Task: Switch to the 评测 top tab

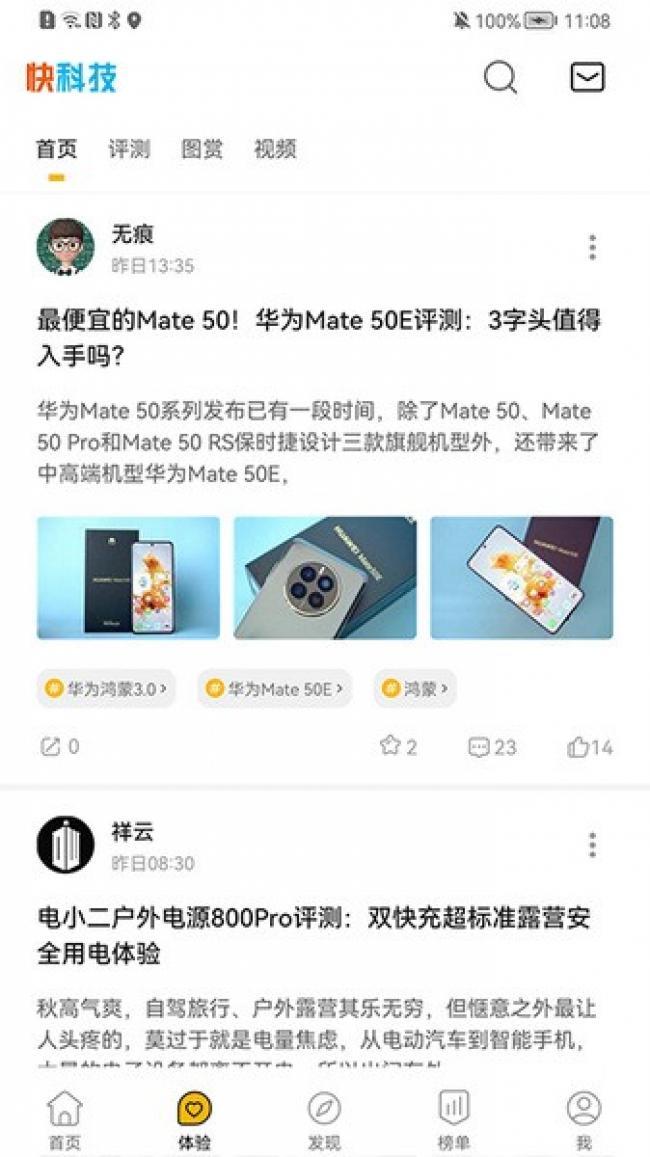Action: tap(129, 149)
